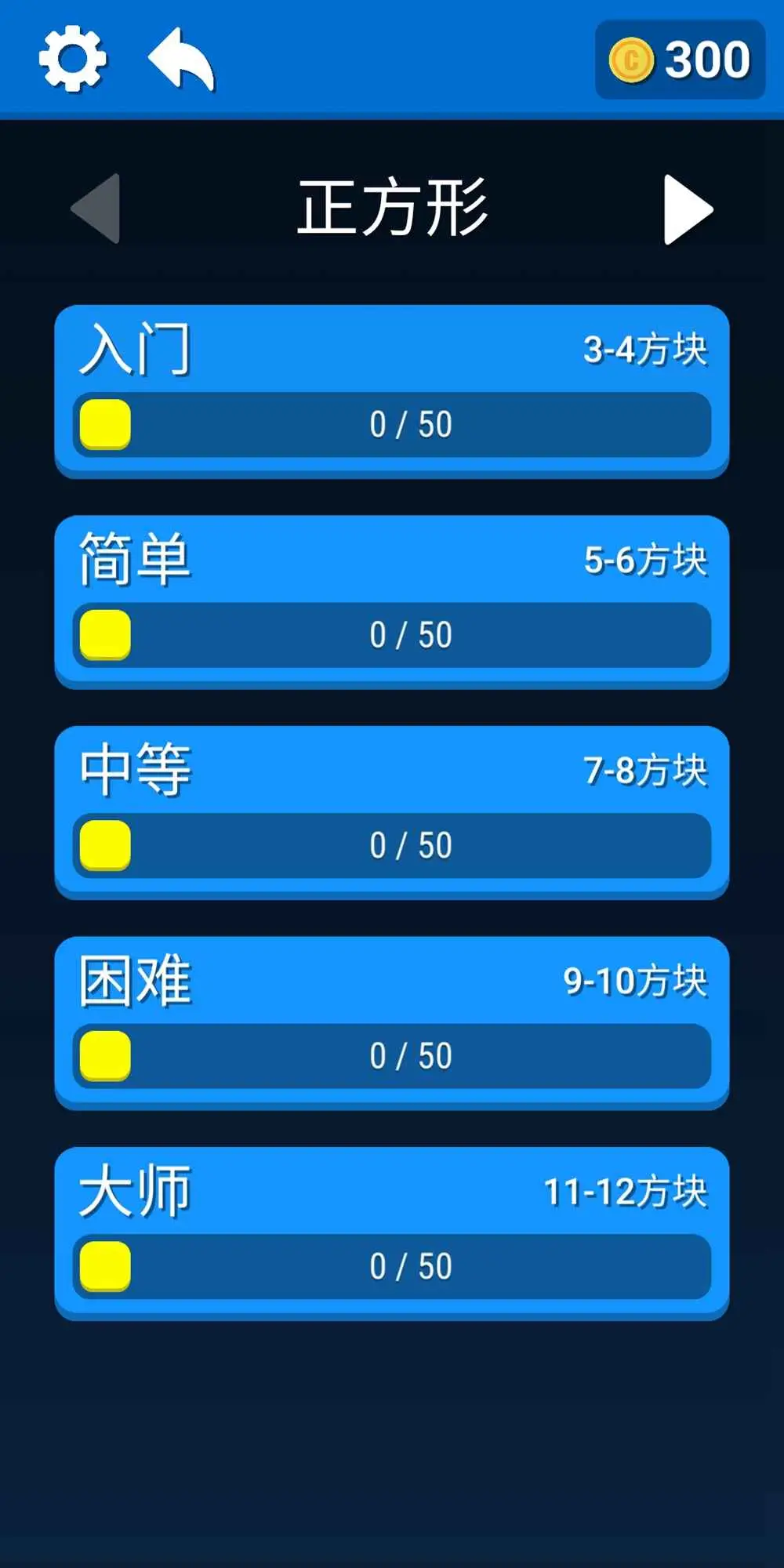Select the yellow square icon on 入门 card
Image resolution: width=784 pixels, height=1568 pixels.
tap(106, 423)
